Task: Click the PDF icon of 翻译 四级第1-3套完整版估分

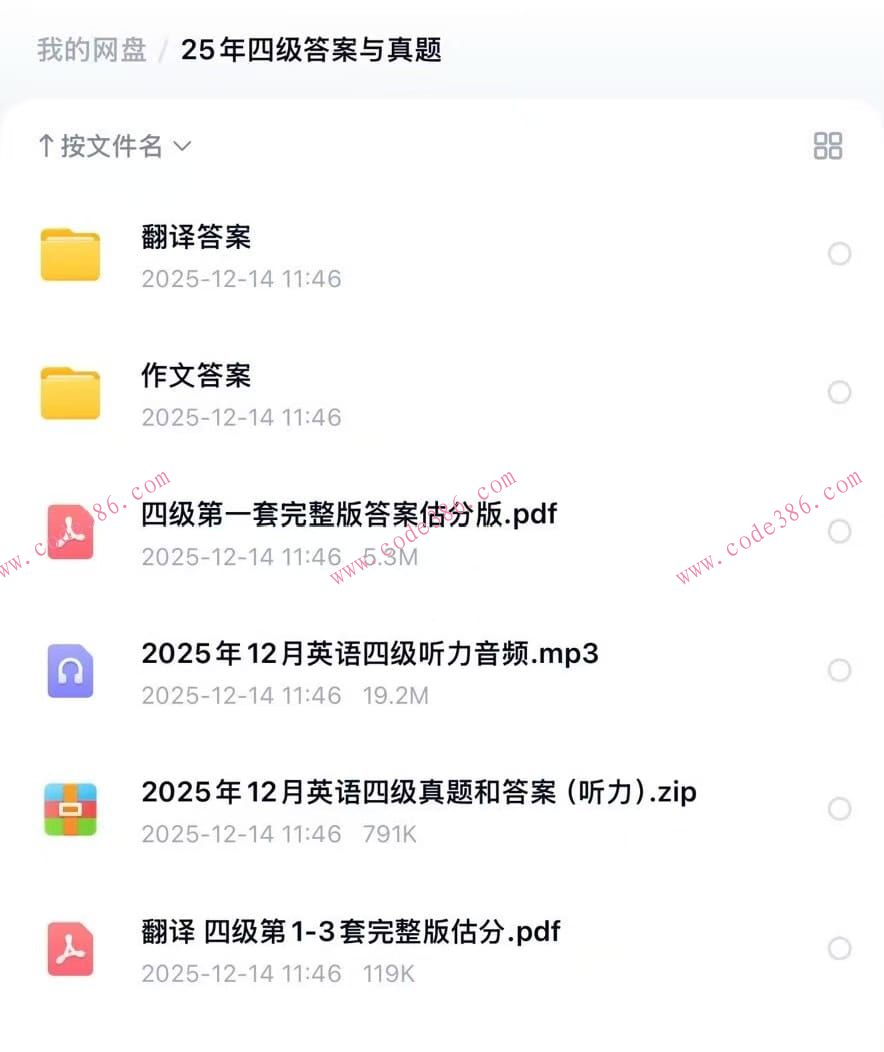Action: (70, 948)
